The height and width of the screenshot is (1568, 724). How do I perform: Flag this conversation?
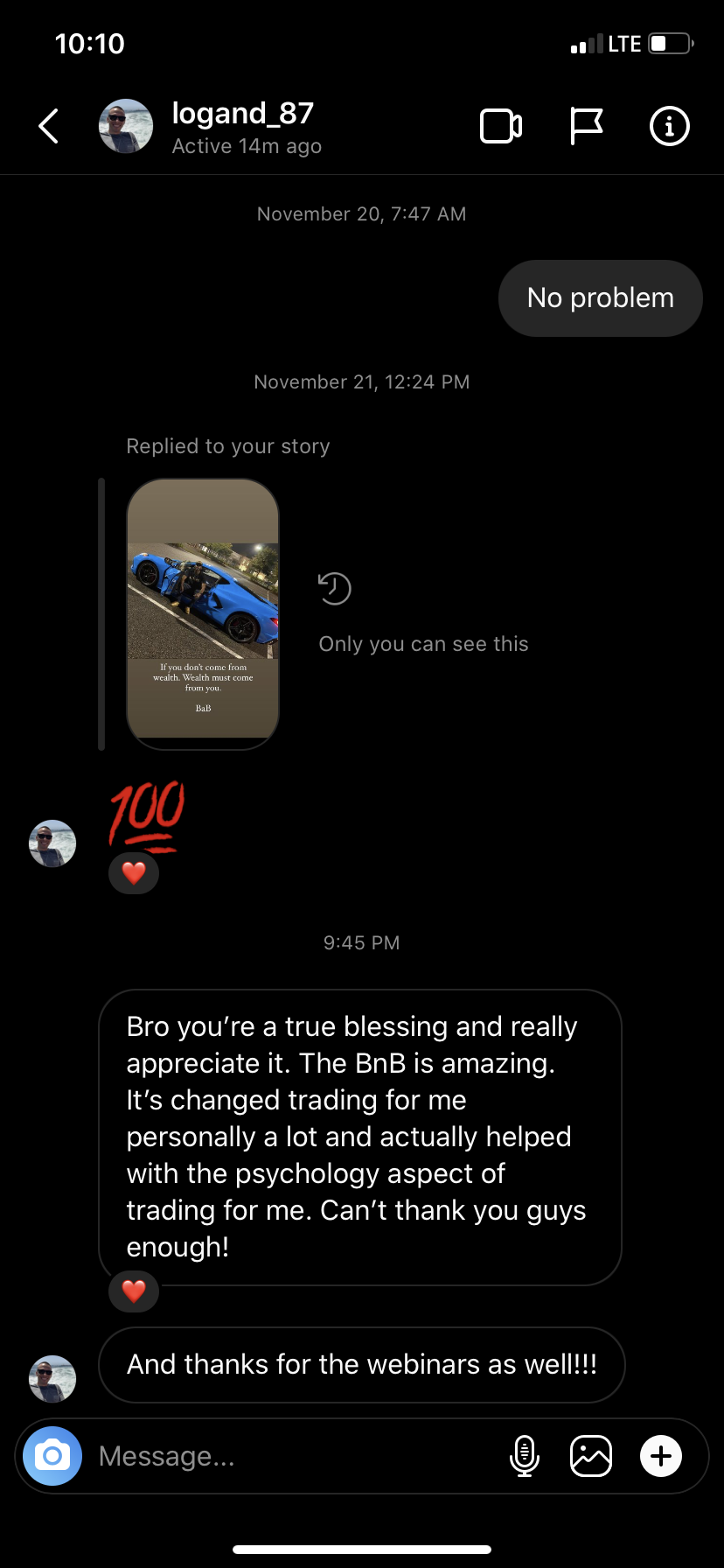click(x=586, y=126)
